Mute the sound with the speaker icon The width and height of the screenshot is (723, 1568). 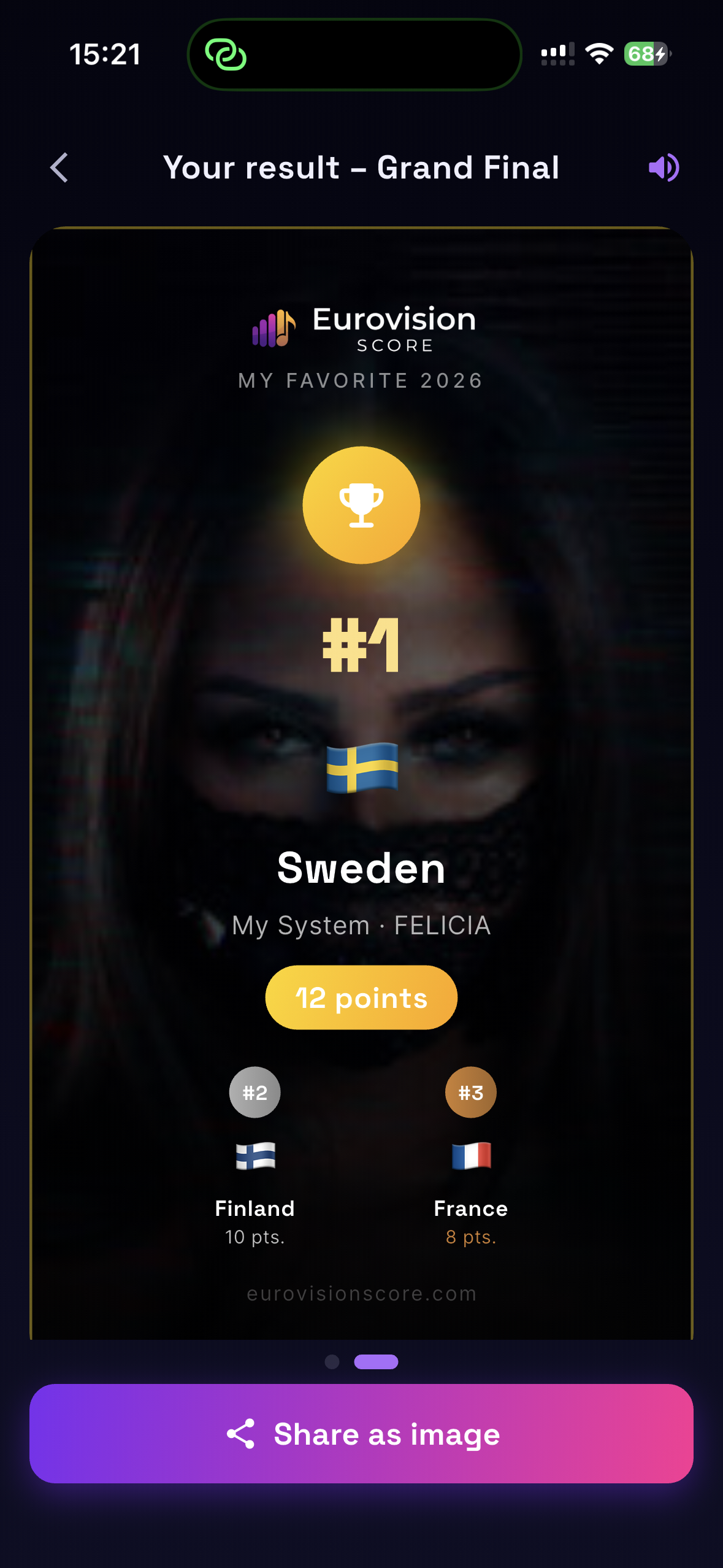(x=664, y=167)
